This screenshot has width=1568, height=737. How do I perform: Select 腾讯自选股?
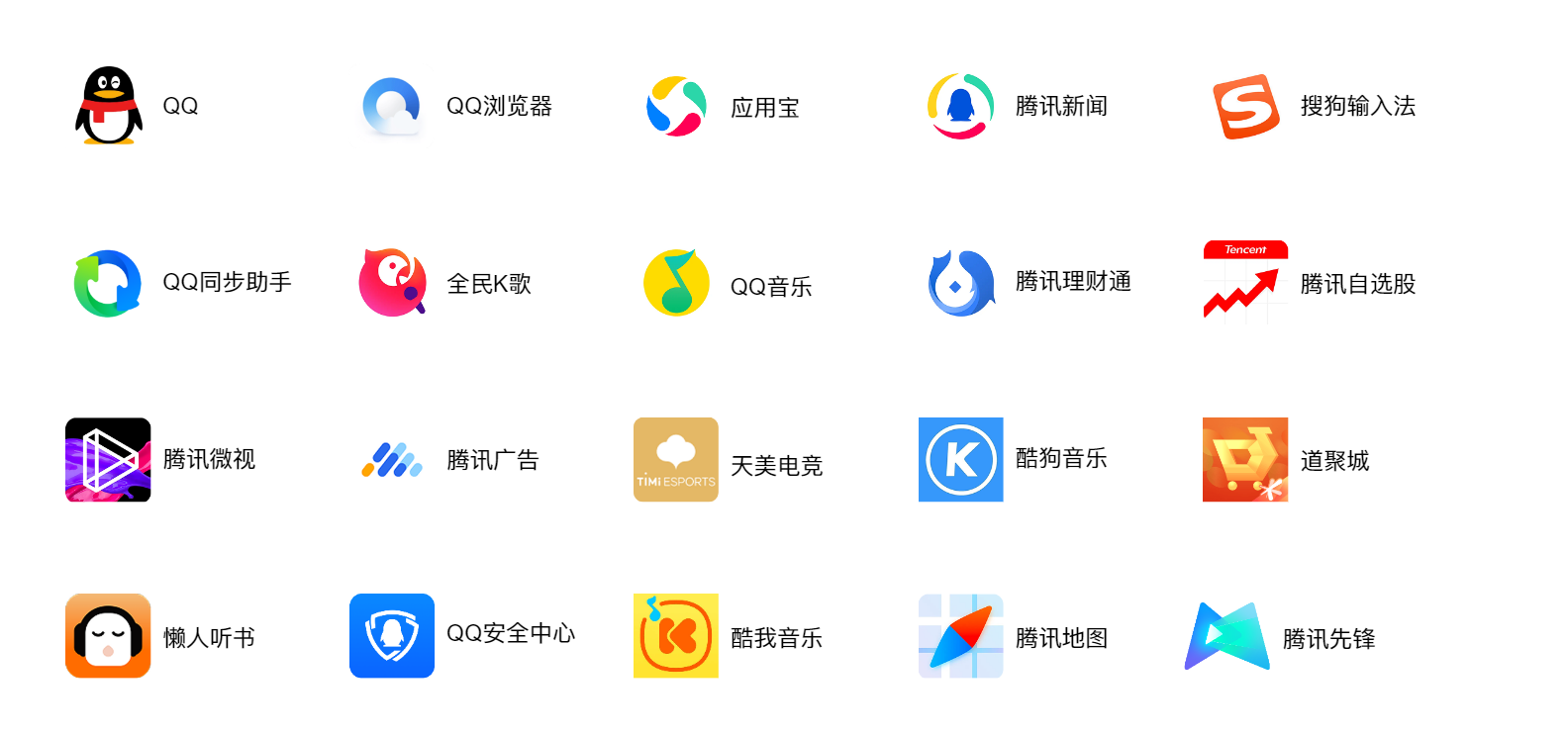[1245, 283]
